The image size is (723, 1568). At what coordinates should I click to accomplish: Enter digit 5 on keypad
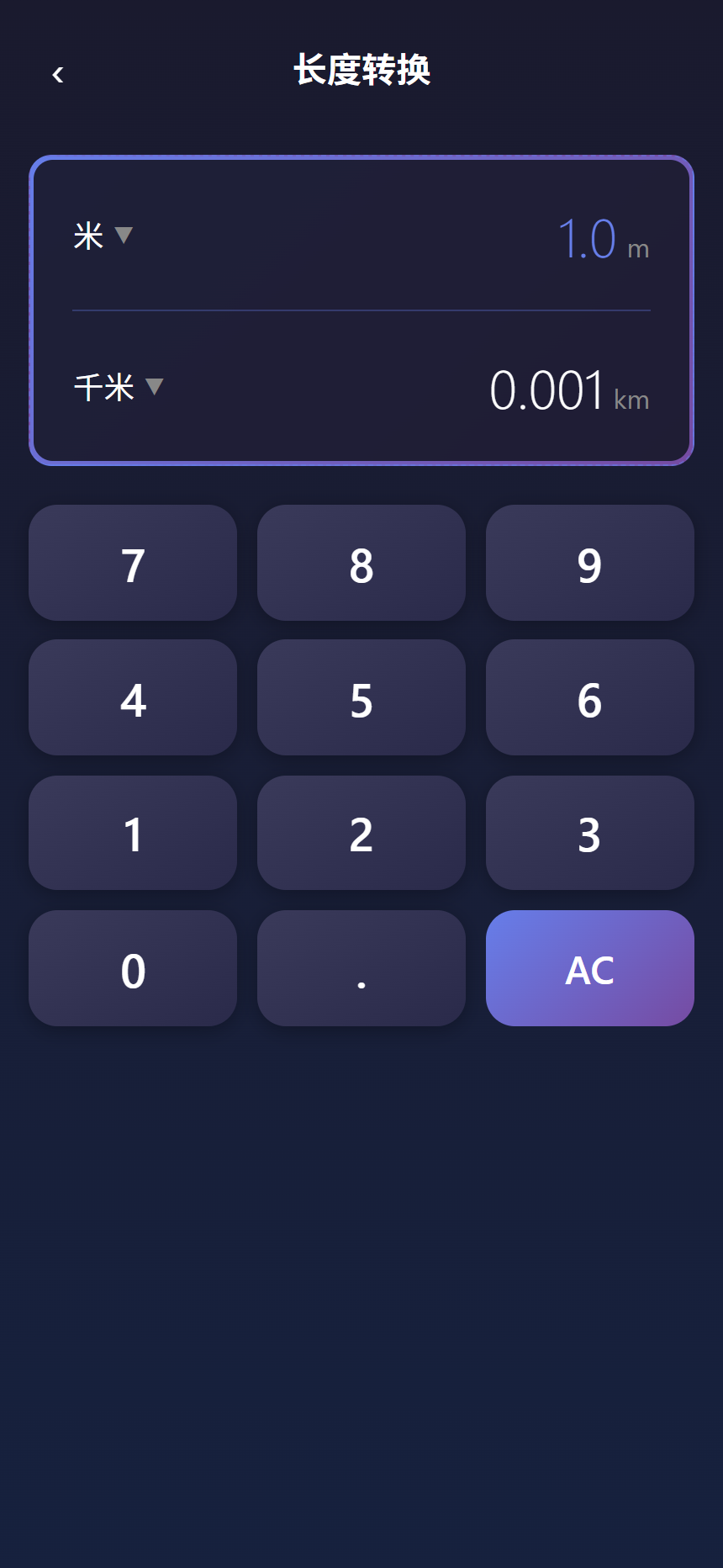pyautogui.click(x=361, y=698)
